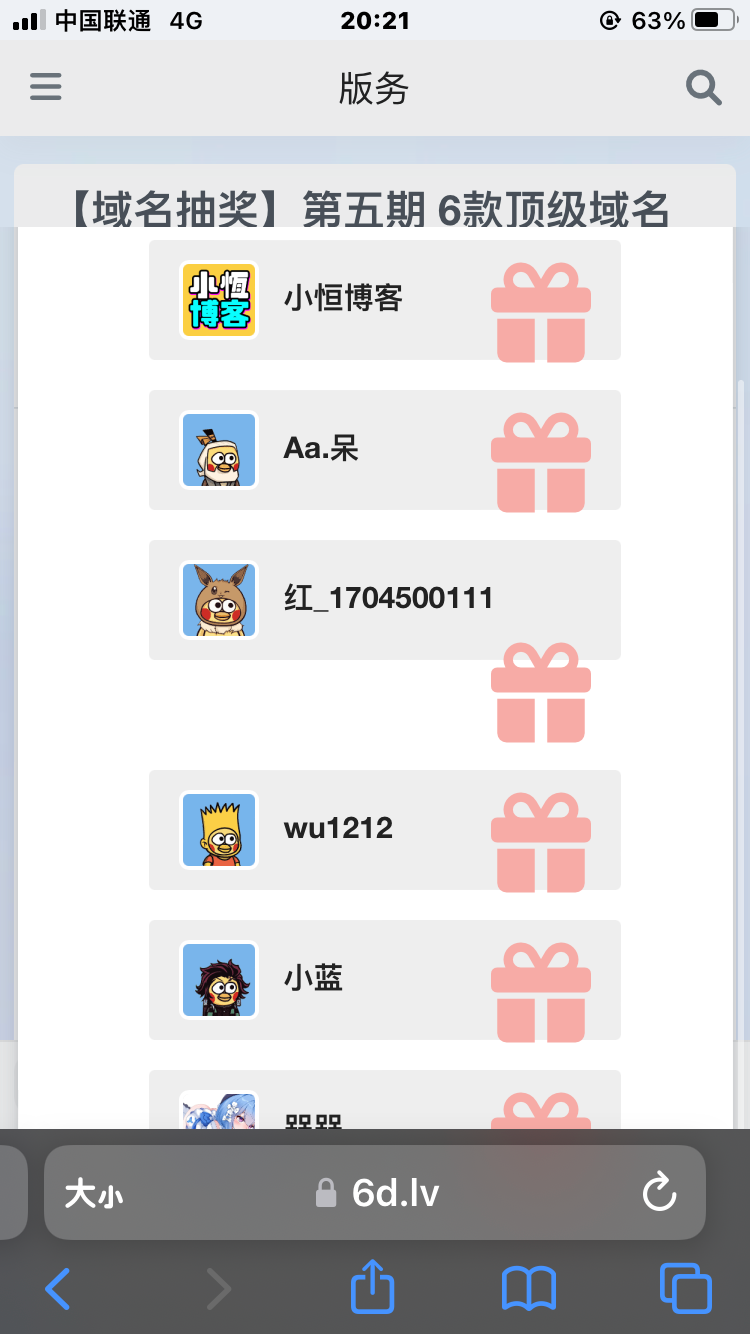This screenshot has width=750, height=1334.
Task: Share this page
Action: point(373,1288)
